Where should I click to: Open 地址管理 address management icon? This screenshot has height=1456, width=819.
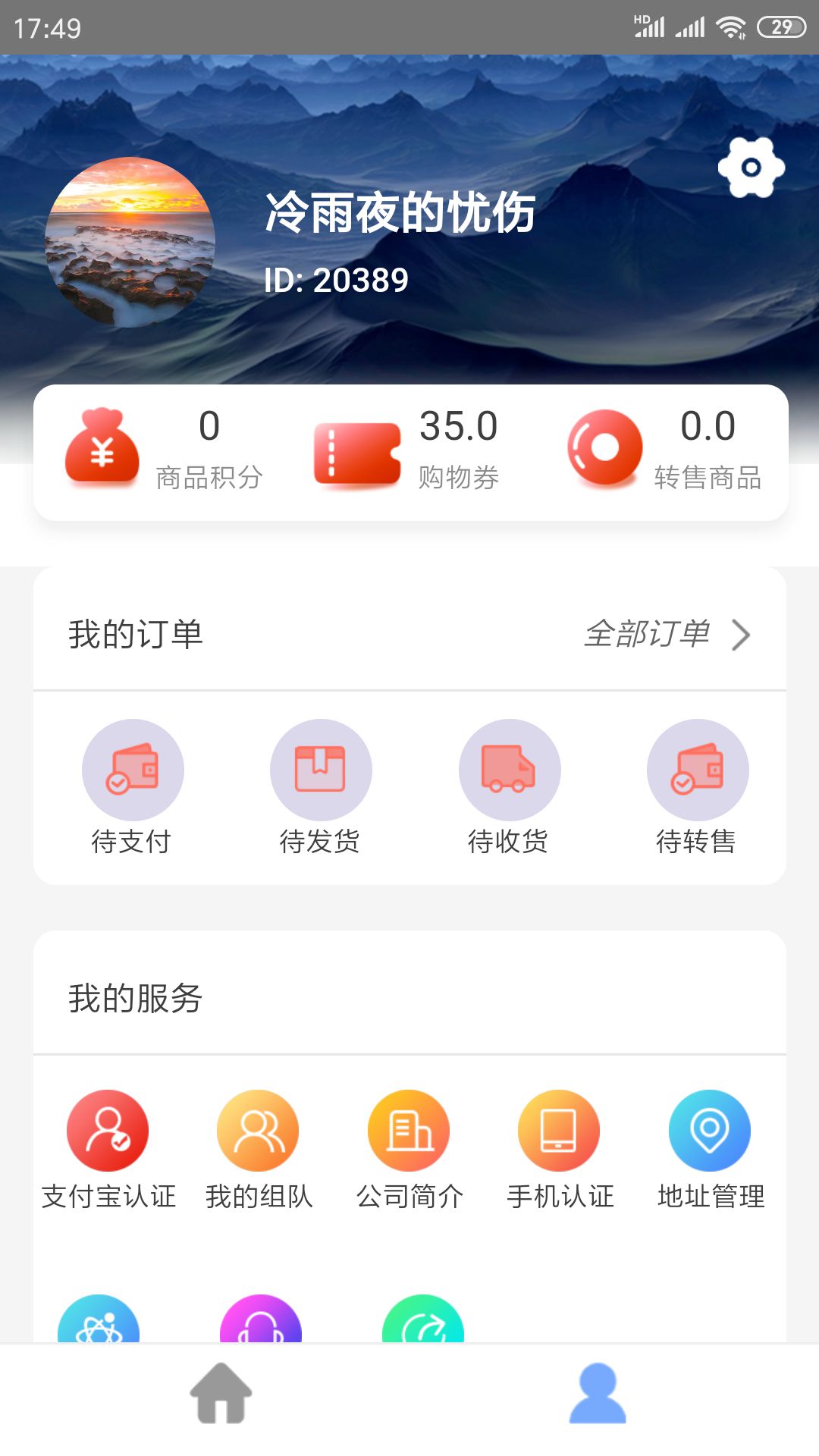[x=710, y=1129]
